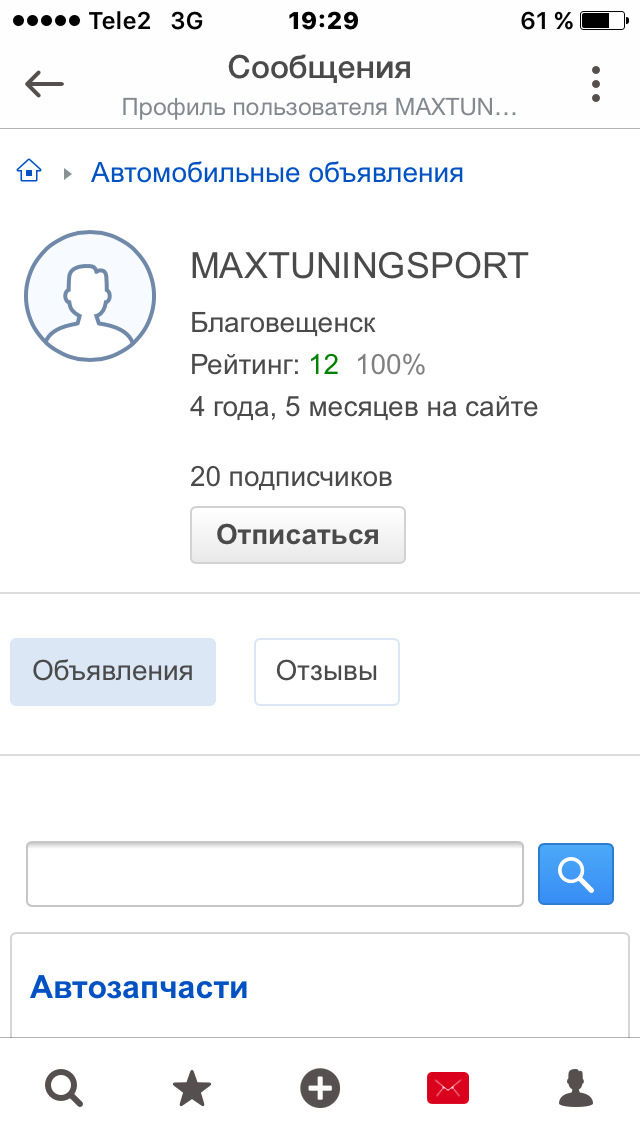Image resolution: width=640 pixels, height=1136 pixels.
Task: Open MAXTUNINGSPORT profile avatar
Action: [x=90, y=297]
